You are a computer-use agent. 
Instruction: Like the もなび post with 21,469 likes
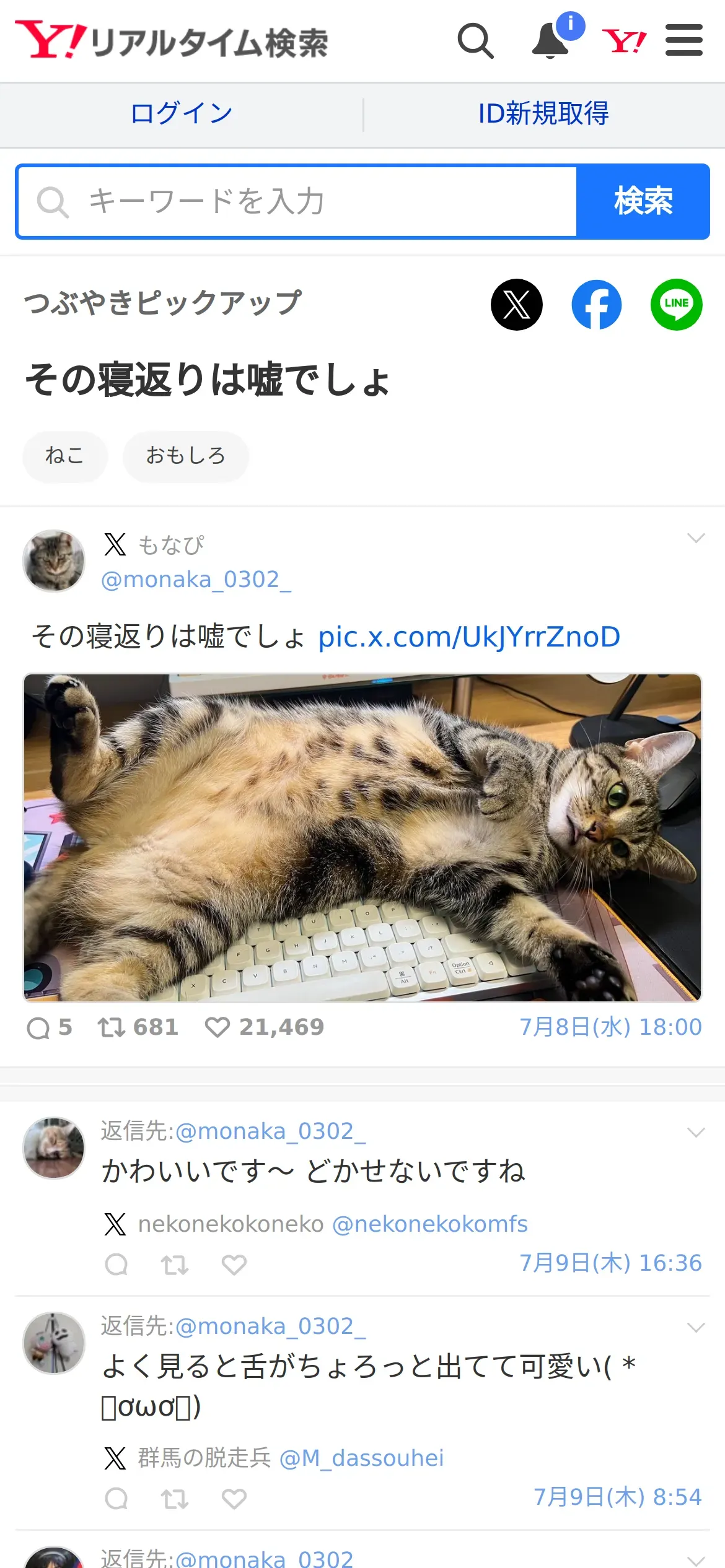217,1027
